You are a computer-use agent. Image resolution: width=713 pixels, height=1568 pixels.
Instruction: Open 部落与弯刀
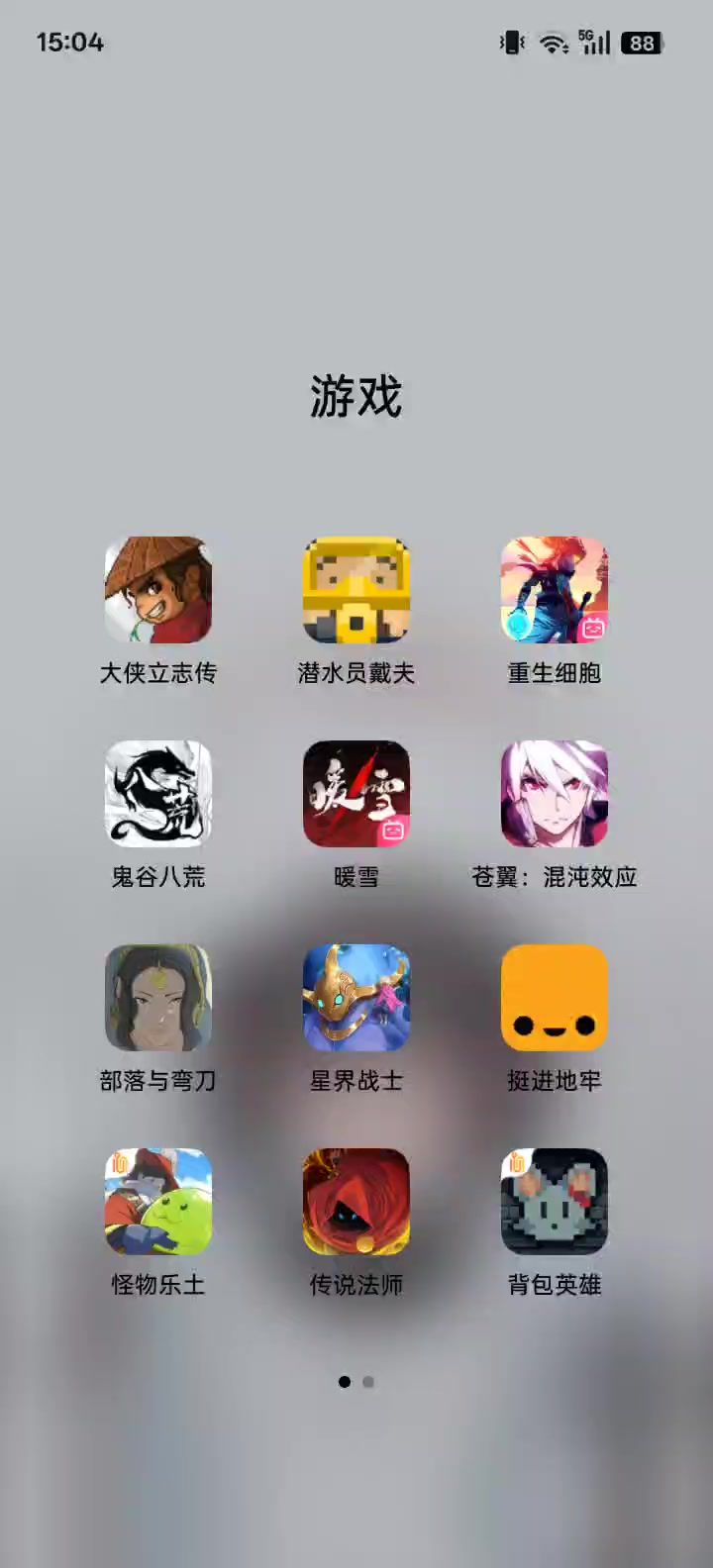pos(158,998)
